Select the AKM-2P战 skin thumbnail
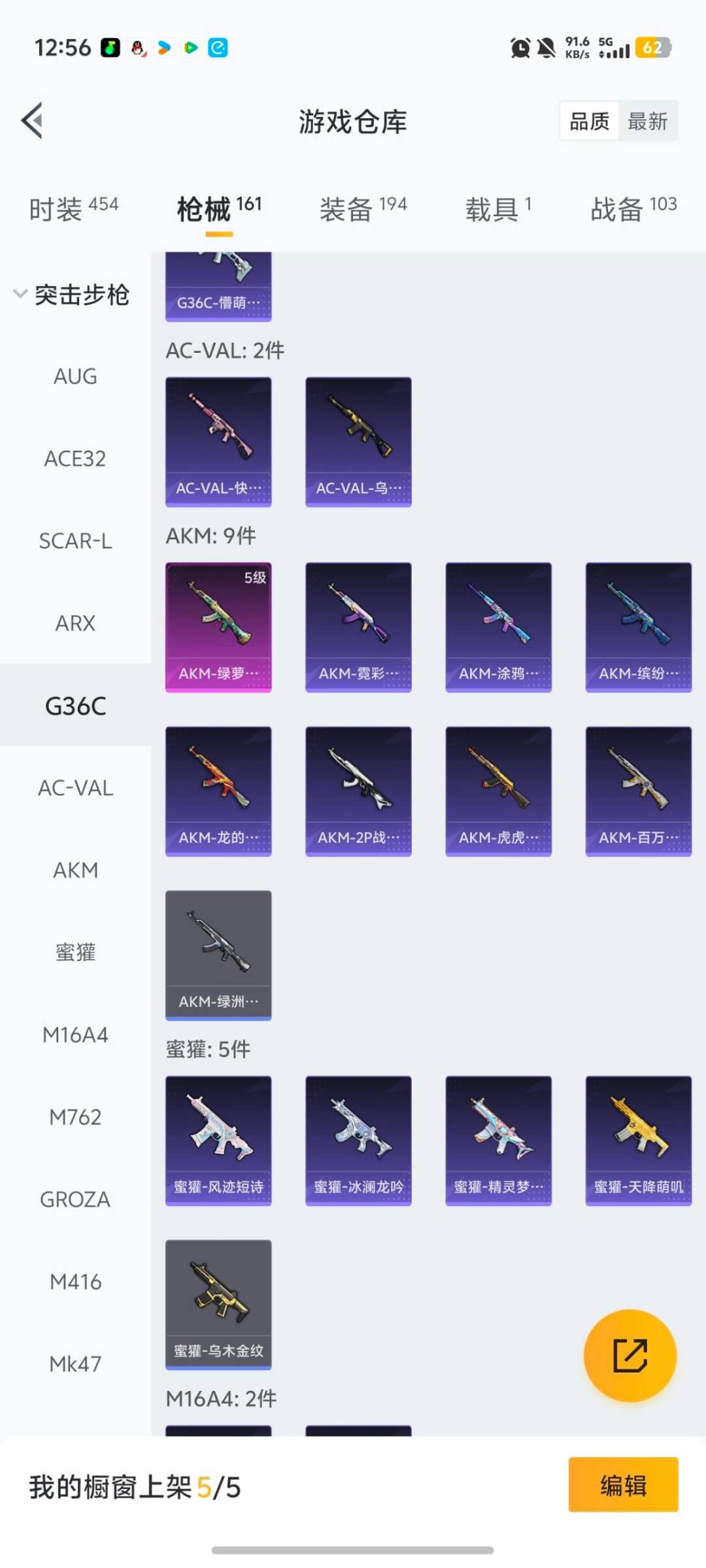This screenshot has height=1568, width=706. click(x=358, y=791)
